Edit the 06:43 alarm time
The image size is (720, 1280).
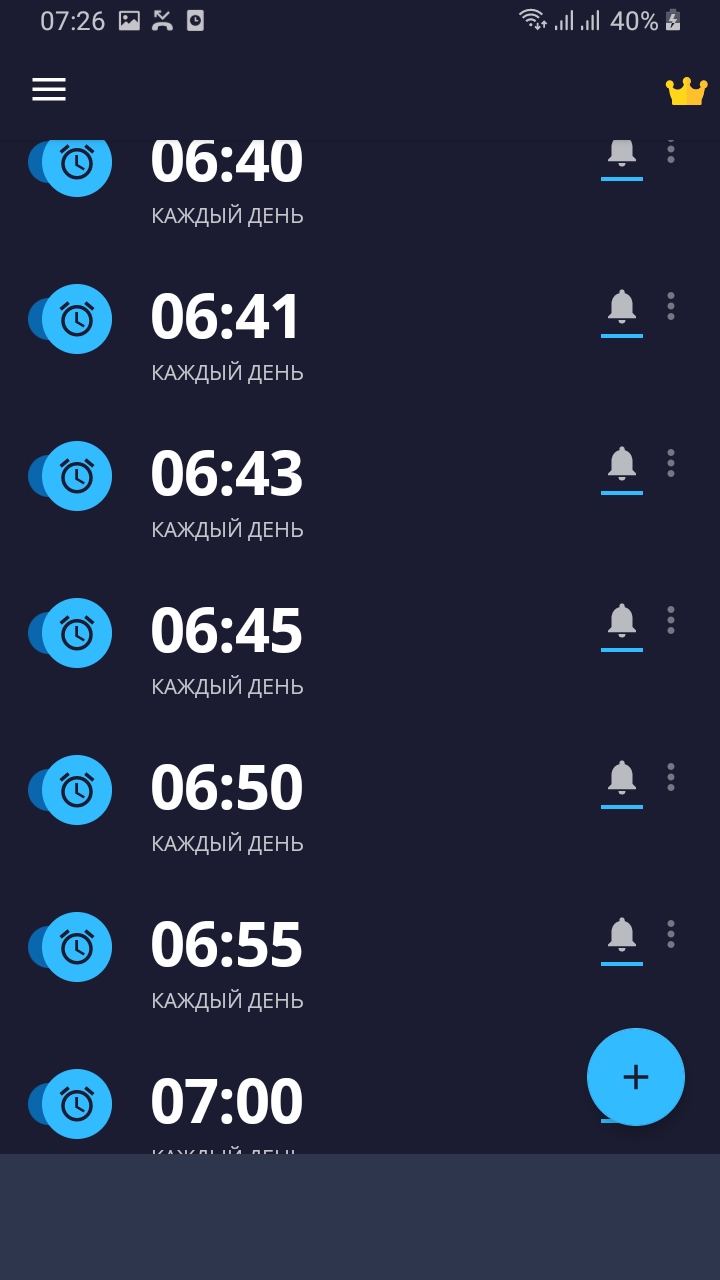pos(227,475)
